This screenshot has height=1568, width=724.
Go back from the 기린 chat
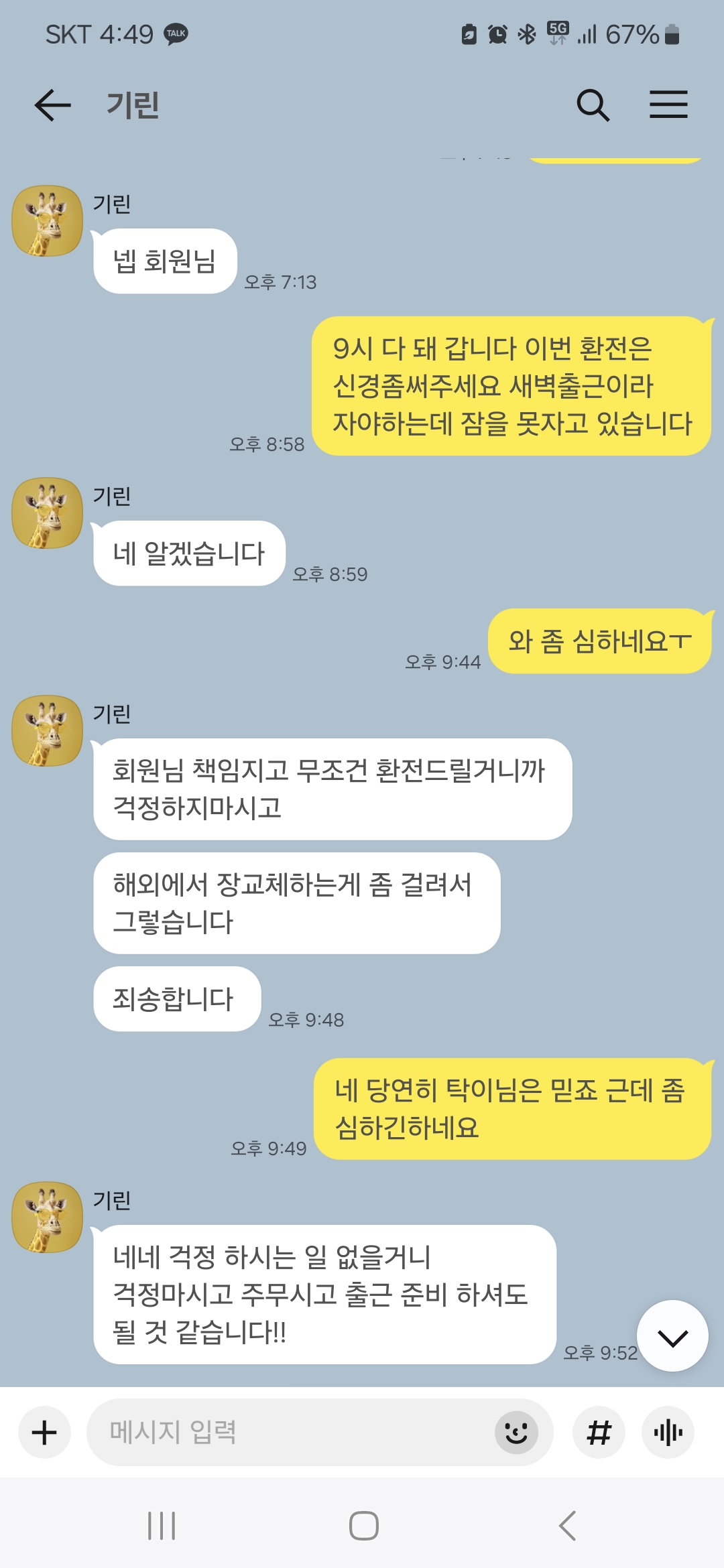tap(52, 105)
